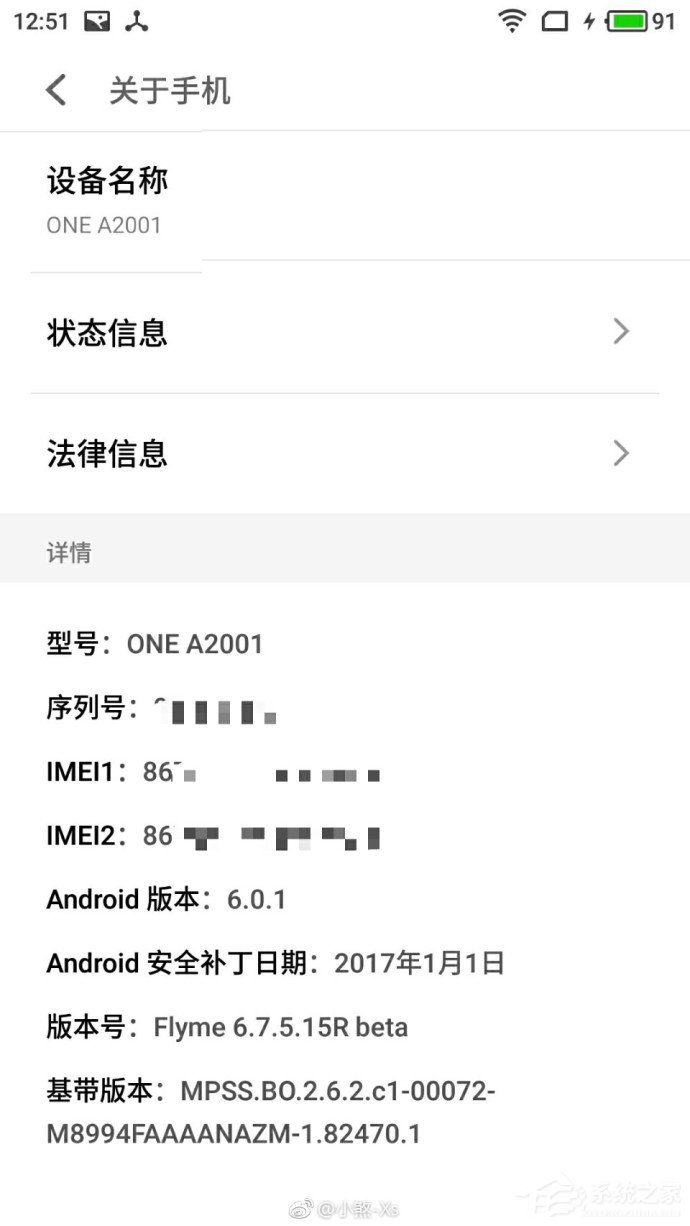The height and width of the screenshot is (1226, 690).
Task: Open 法律信息 row
Action: tap(340, 454)
